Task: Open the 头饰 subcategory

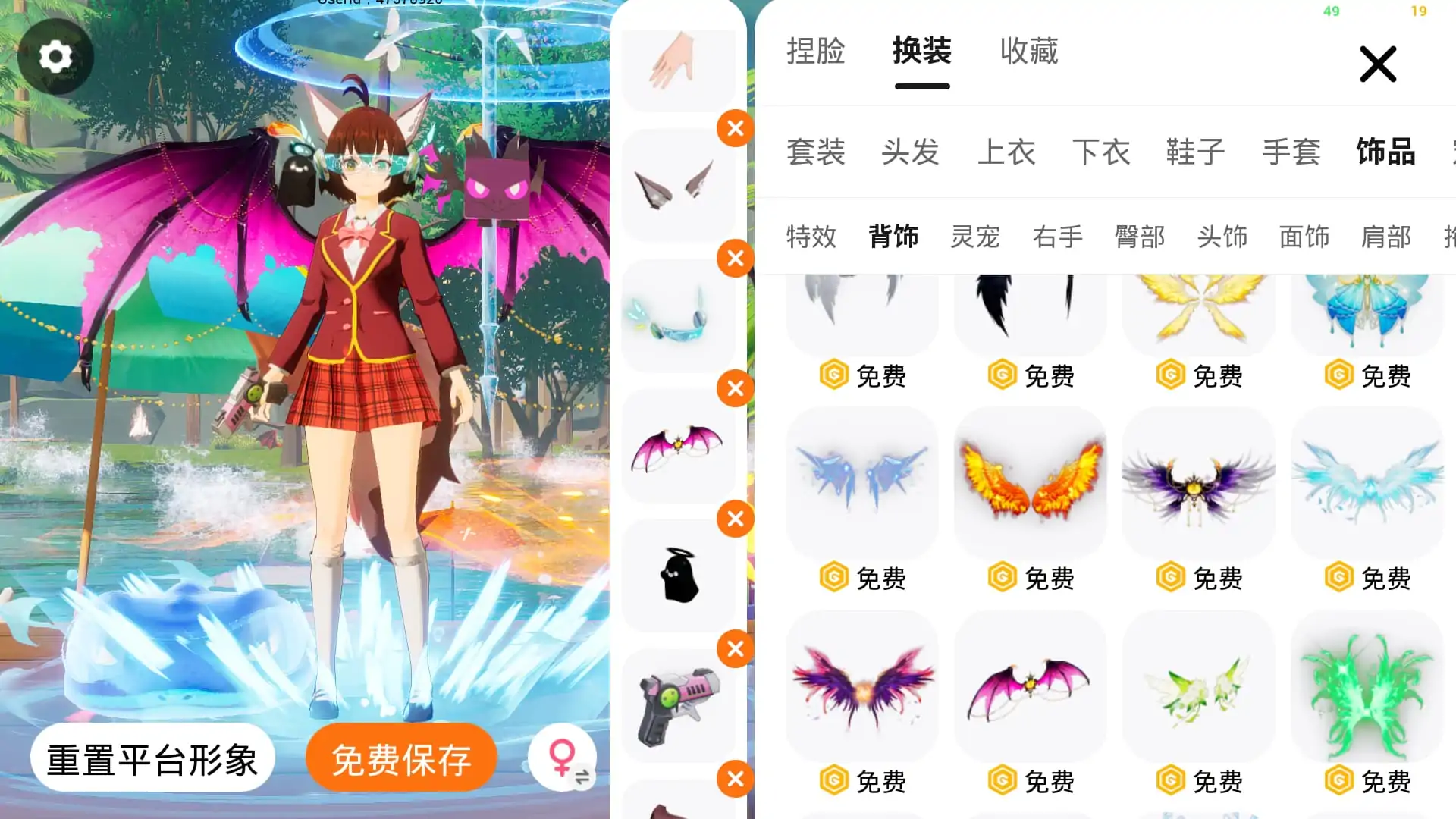Action: [1222, 237]
